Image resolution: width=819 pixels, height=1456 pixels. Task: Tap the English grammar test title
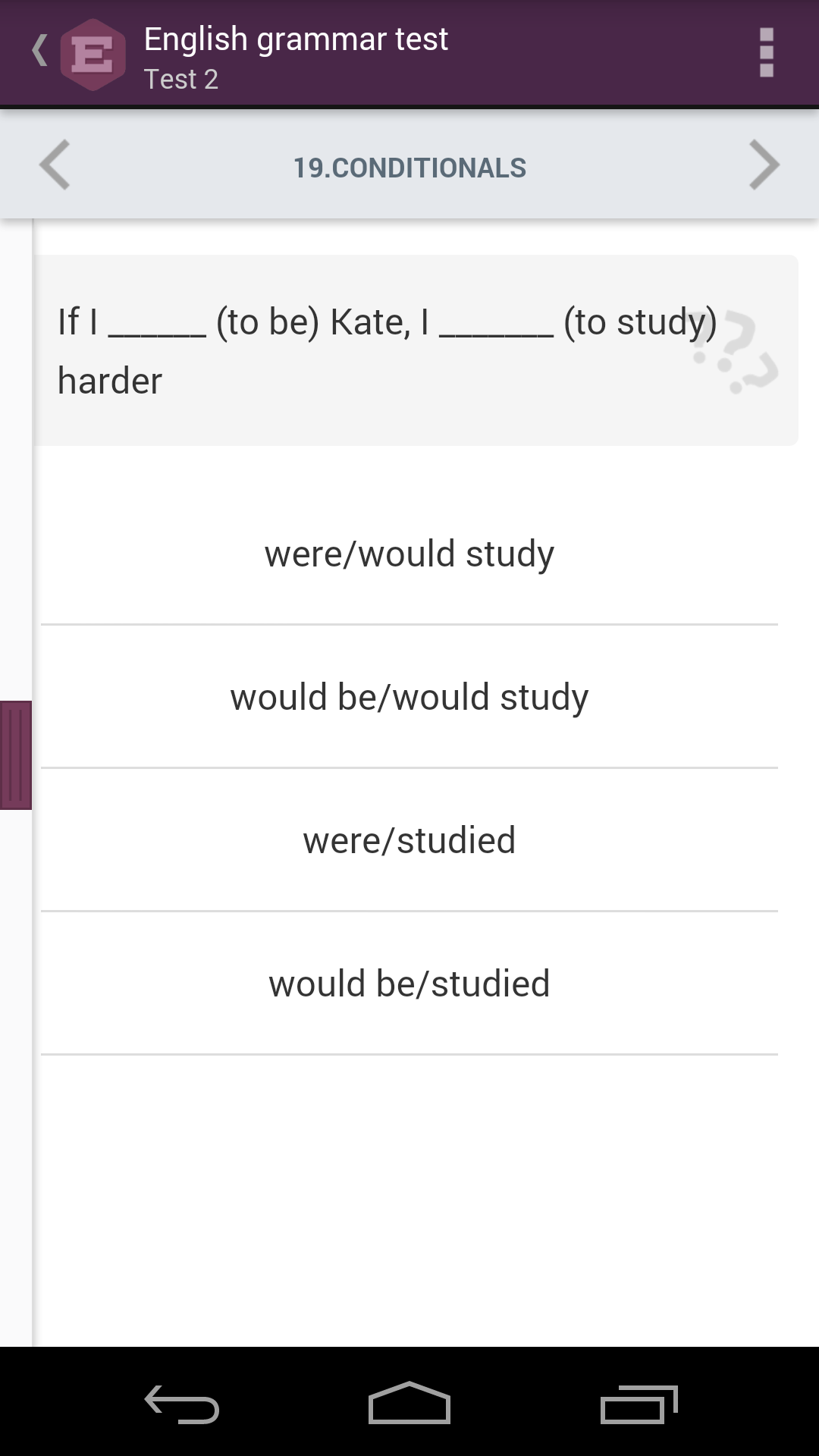(294, 38)
